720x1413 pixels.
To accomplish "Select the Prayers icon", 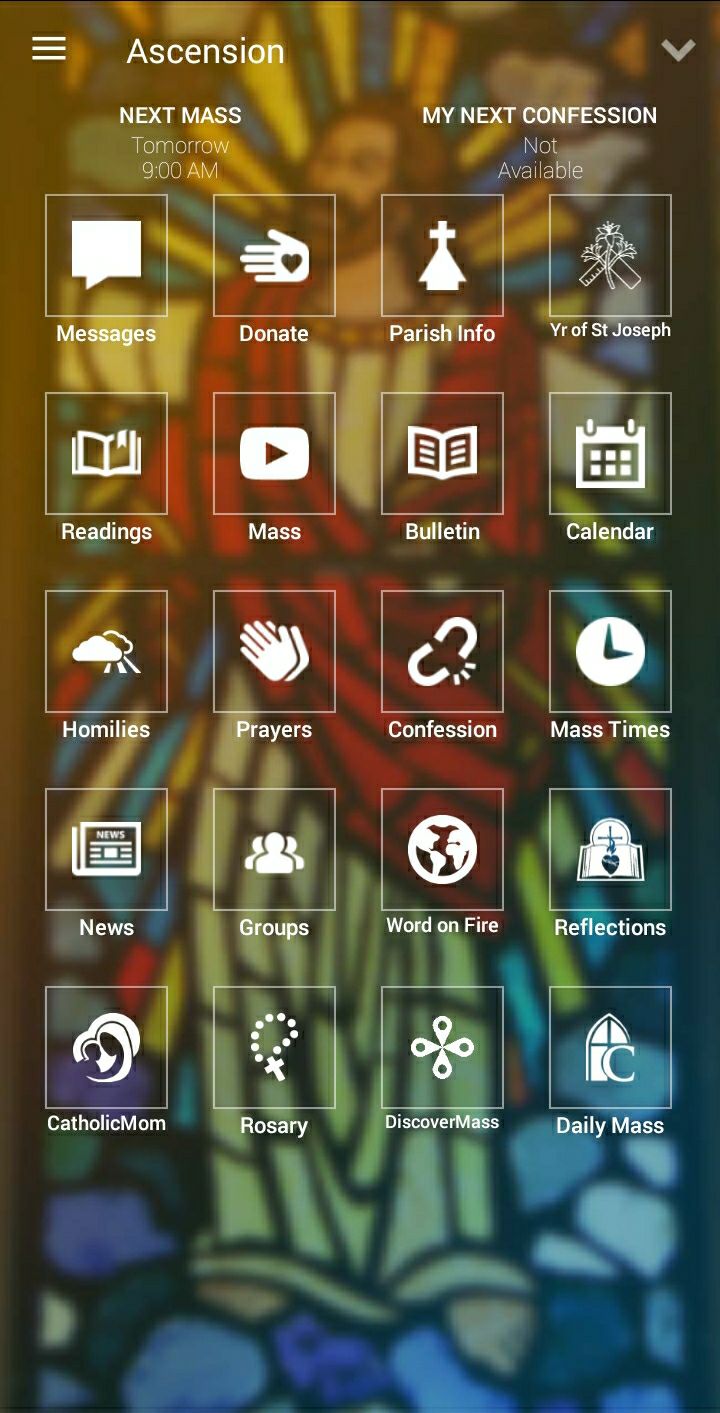I will click(274, 650).
